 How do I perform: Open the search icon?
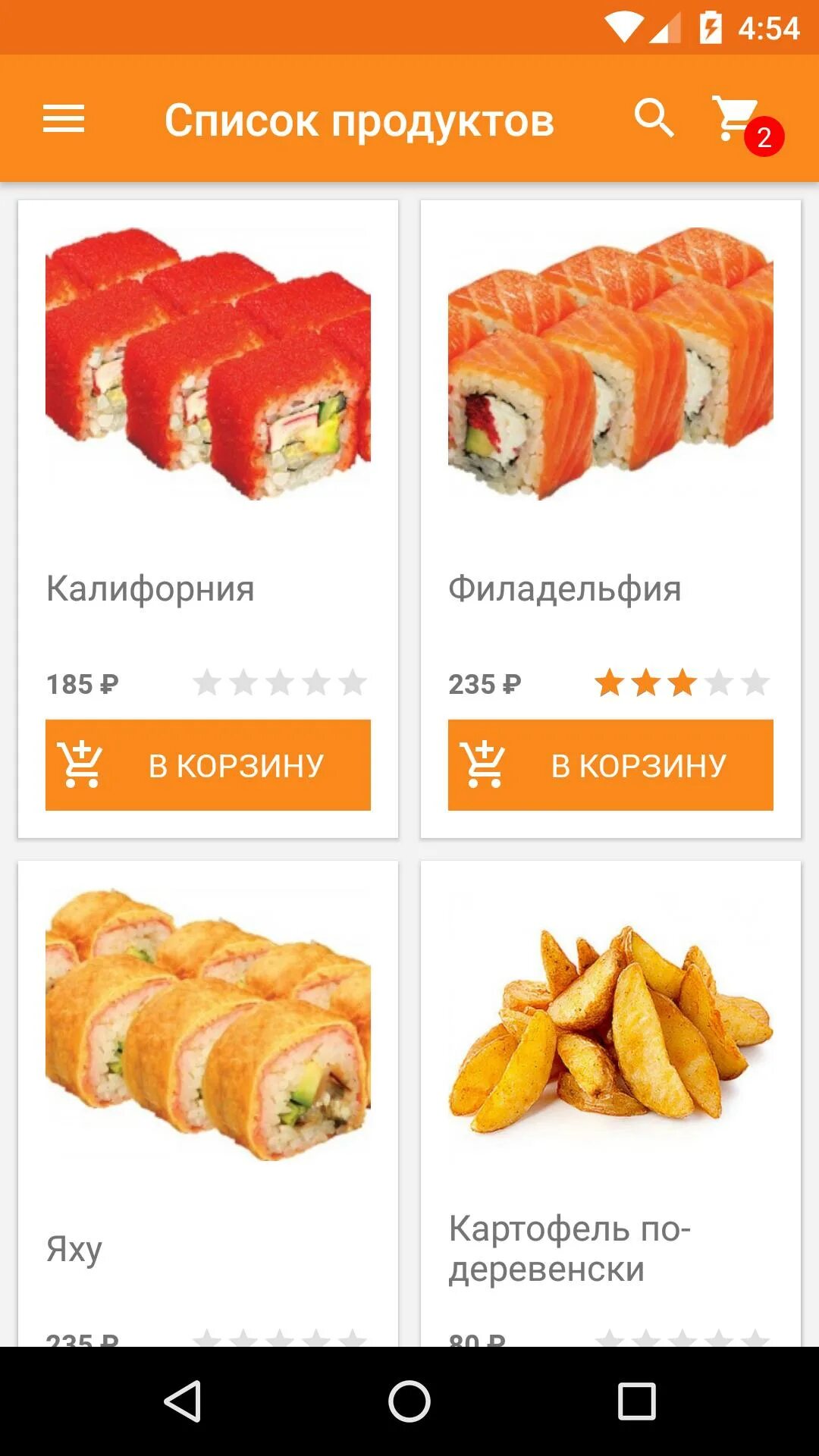(x=654, y=118)
